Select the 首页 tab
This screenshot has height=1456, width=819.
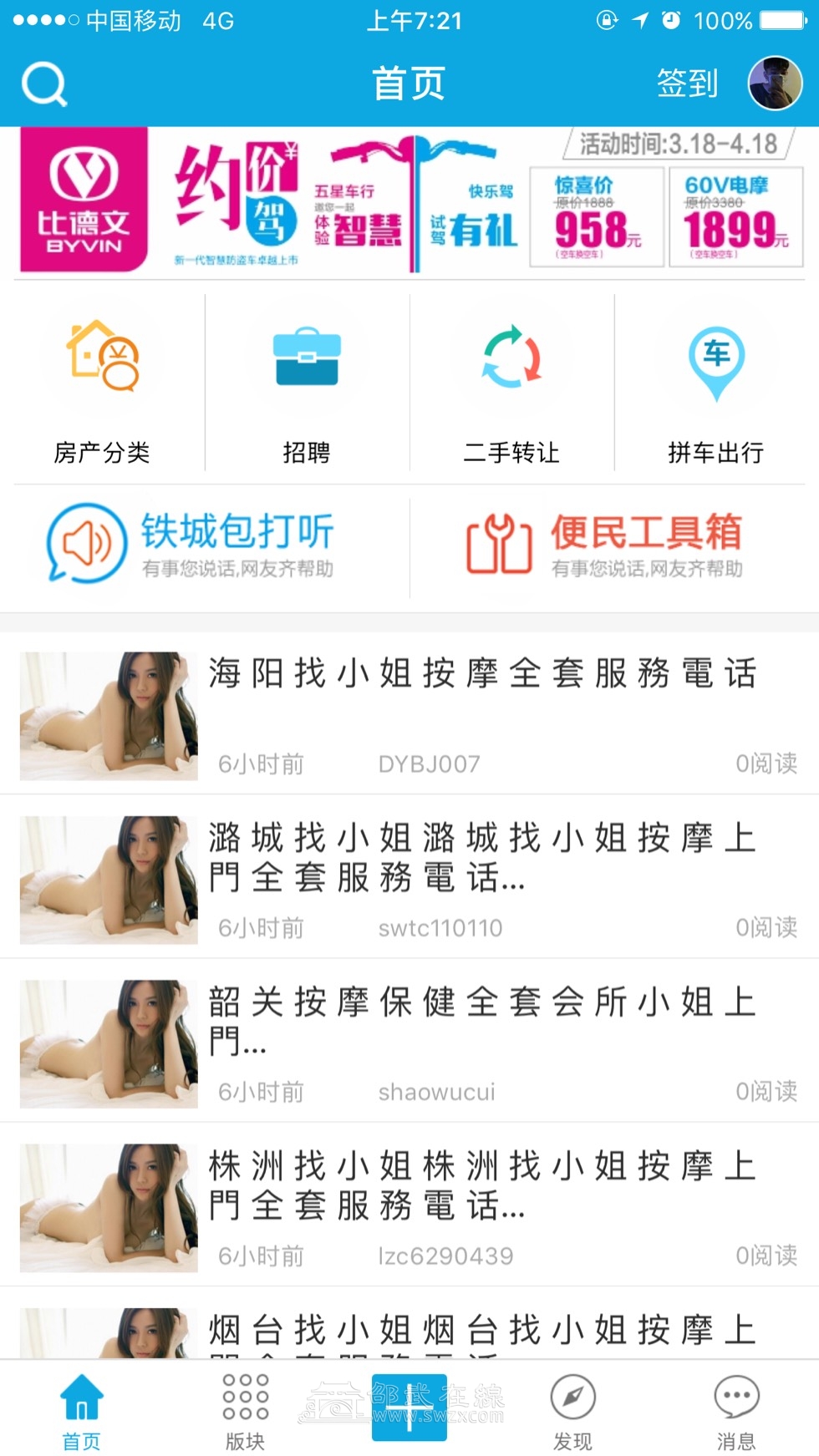click(x=81, y=1410)
